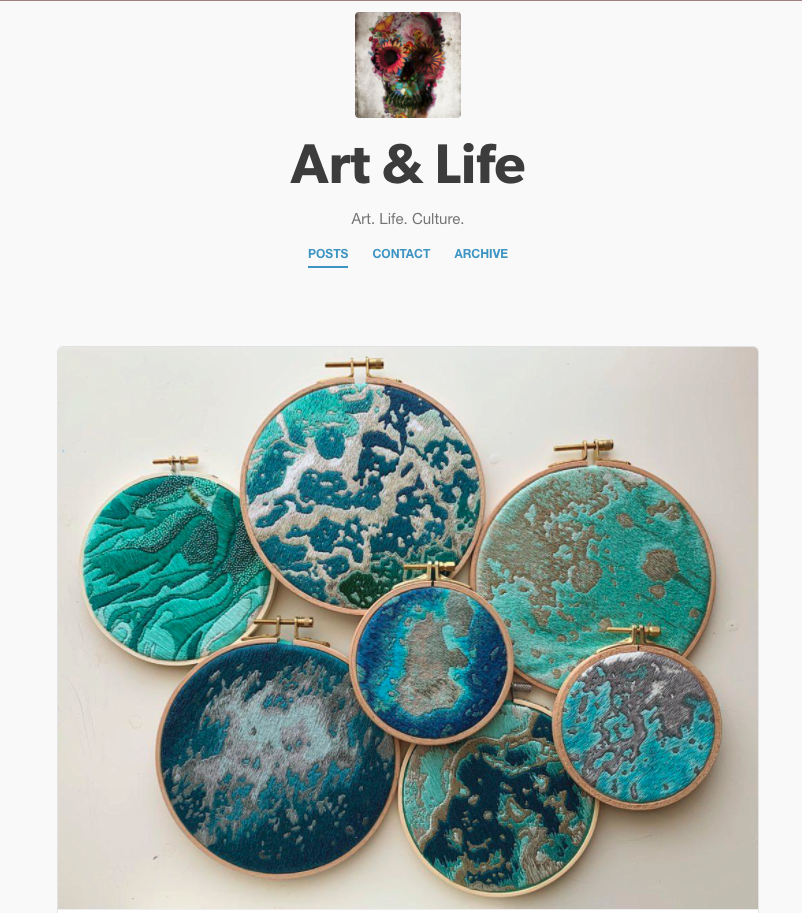The width and height of the screenshot is (802, 913).
Task: Open the Contact page
Action: 401,254
